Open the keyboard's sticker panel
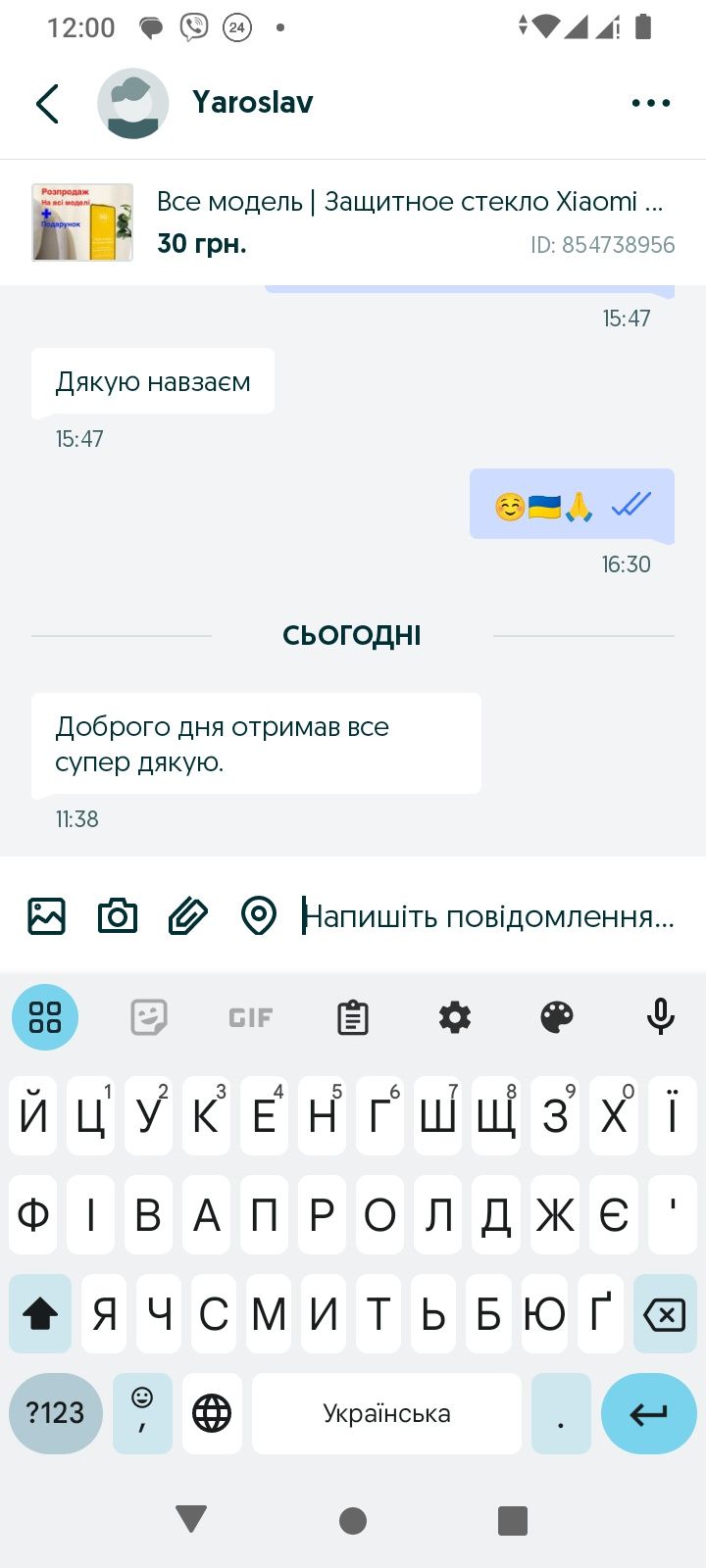The height and width of the screenshot is (1568, 706). click(149, 1017)
